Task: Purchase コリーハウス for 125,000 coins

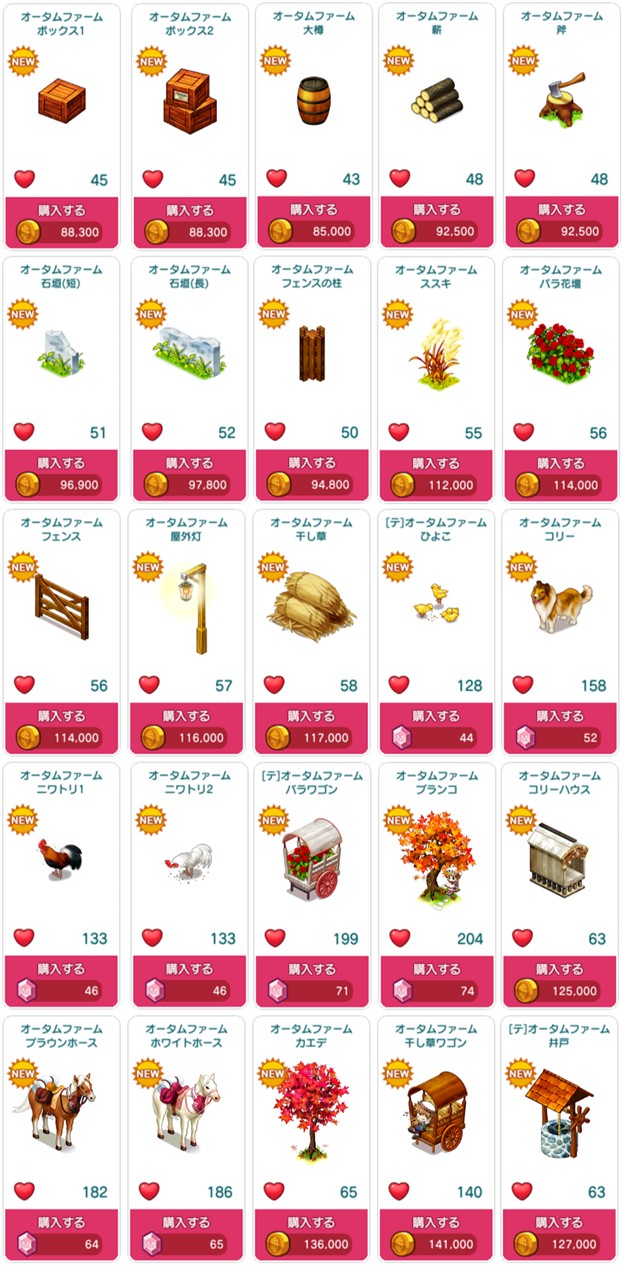Action: point(560,981)
